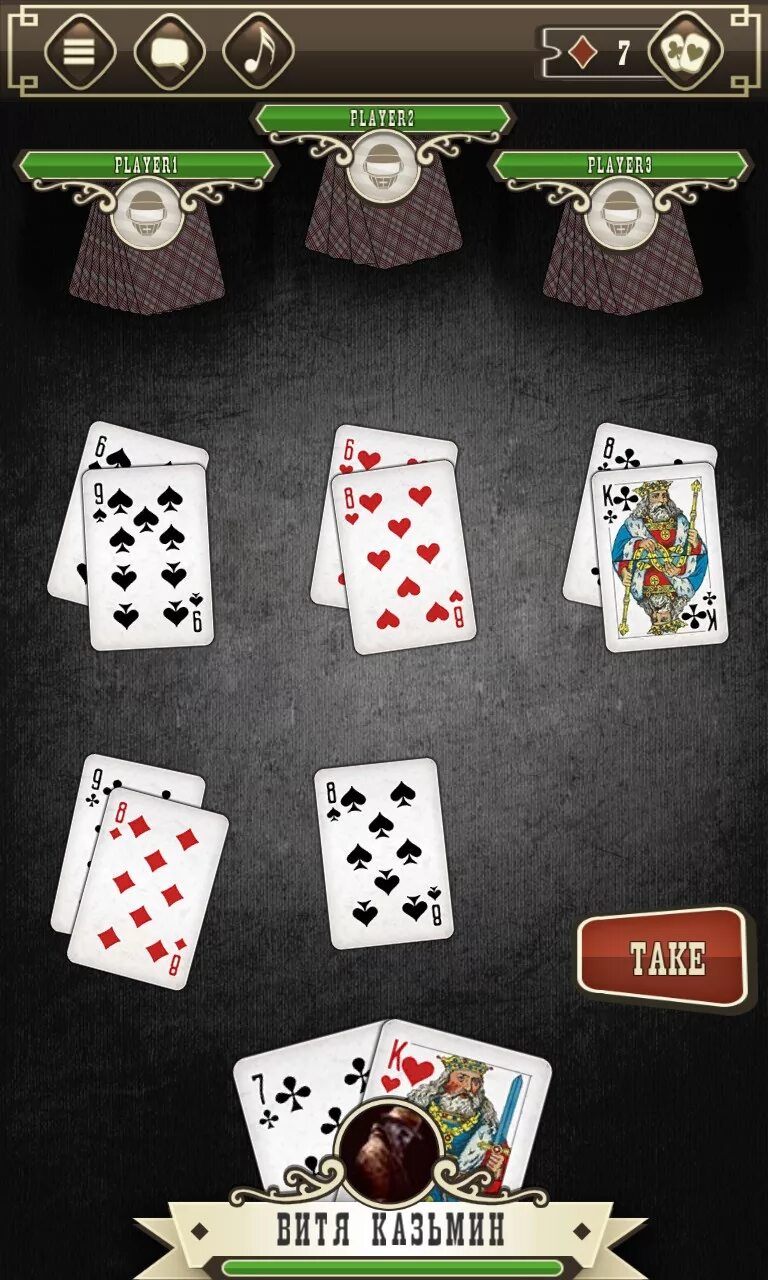View Player3's avatar
This screenshot has width=768, height=1280.
click(x=620, y=214)
